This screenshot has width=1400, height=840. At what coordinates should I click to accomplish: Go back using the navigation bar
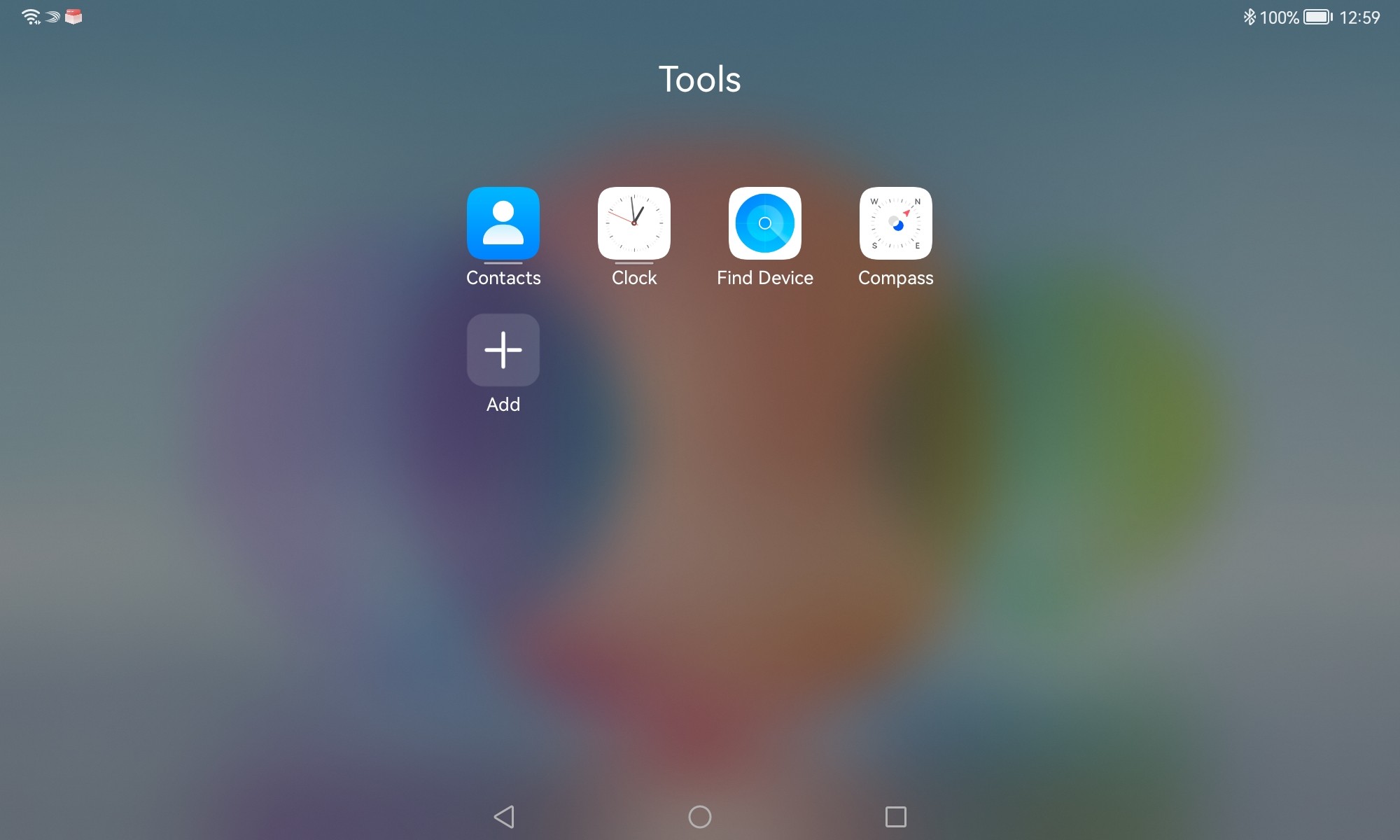coord(504,816)
